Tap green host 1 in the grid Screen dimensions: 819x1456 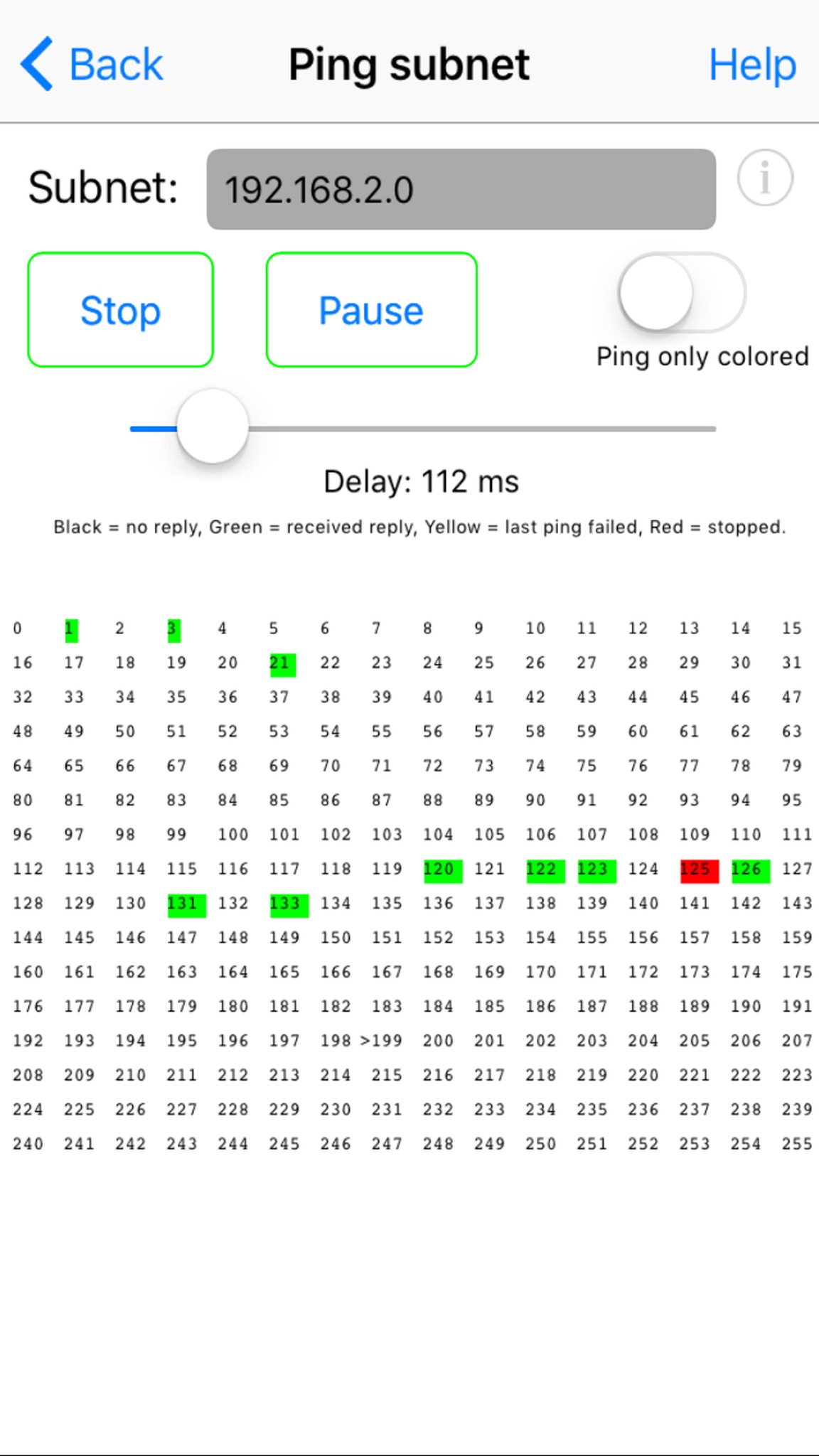coord(71,630)
